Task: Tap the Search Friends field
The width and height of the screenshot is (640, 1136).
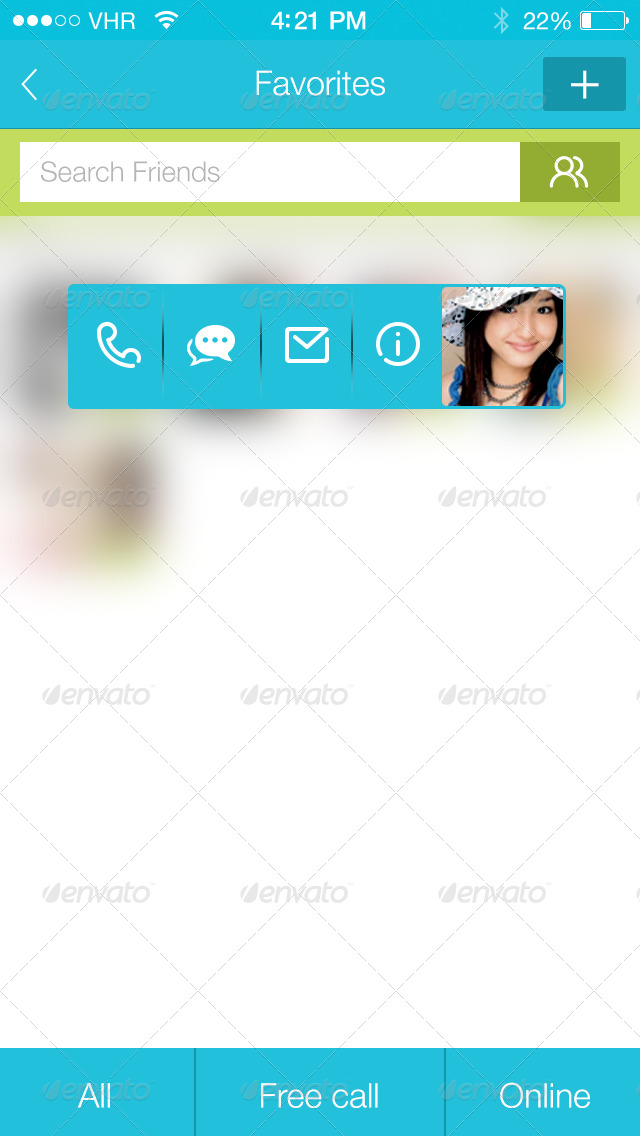Action: pyautogui.click(x=270, y=172)
